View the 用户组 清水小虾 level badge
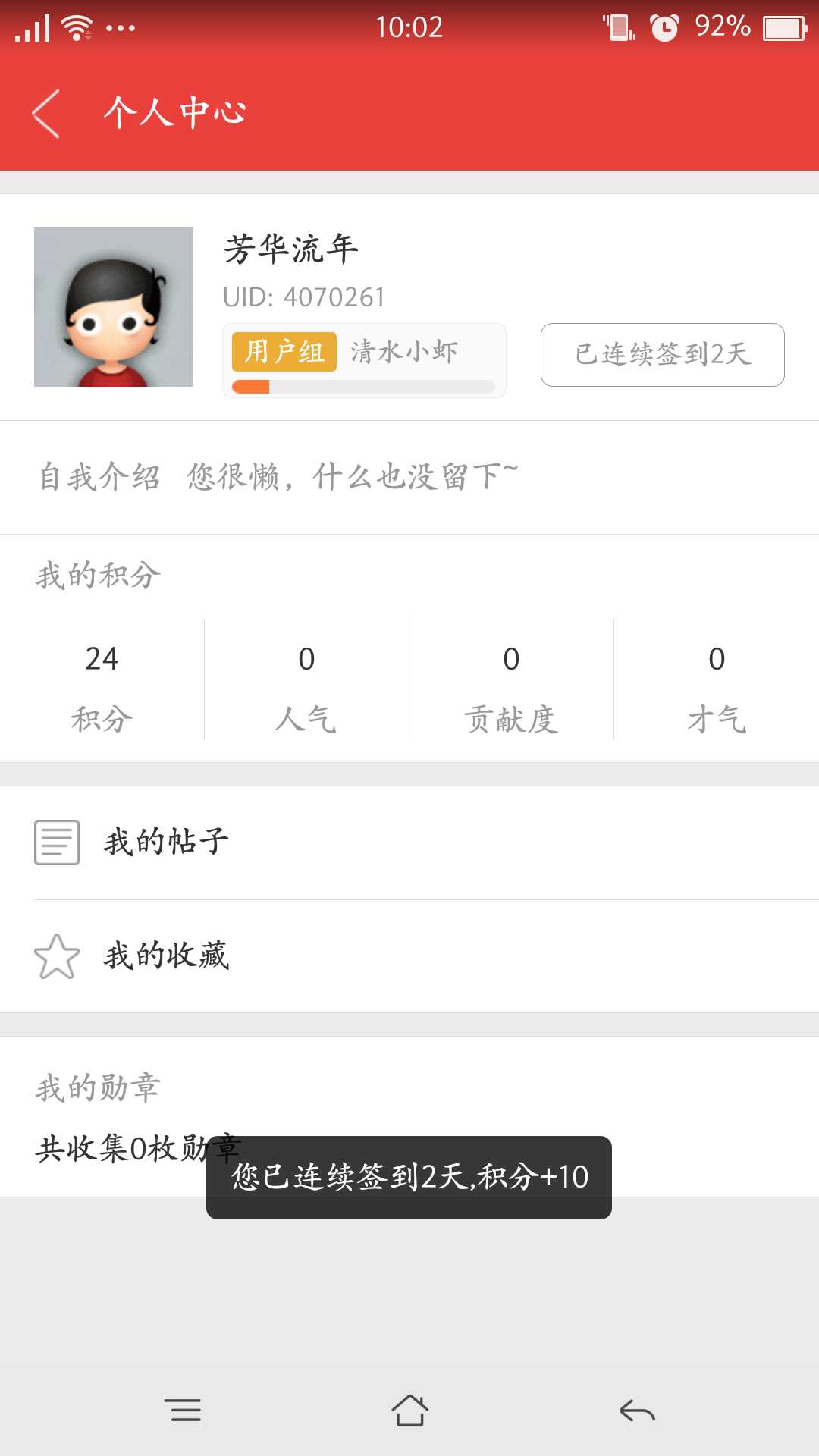This screenshot has height=1456, width=819. click(364, 360)
